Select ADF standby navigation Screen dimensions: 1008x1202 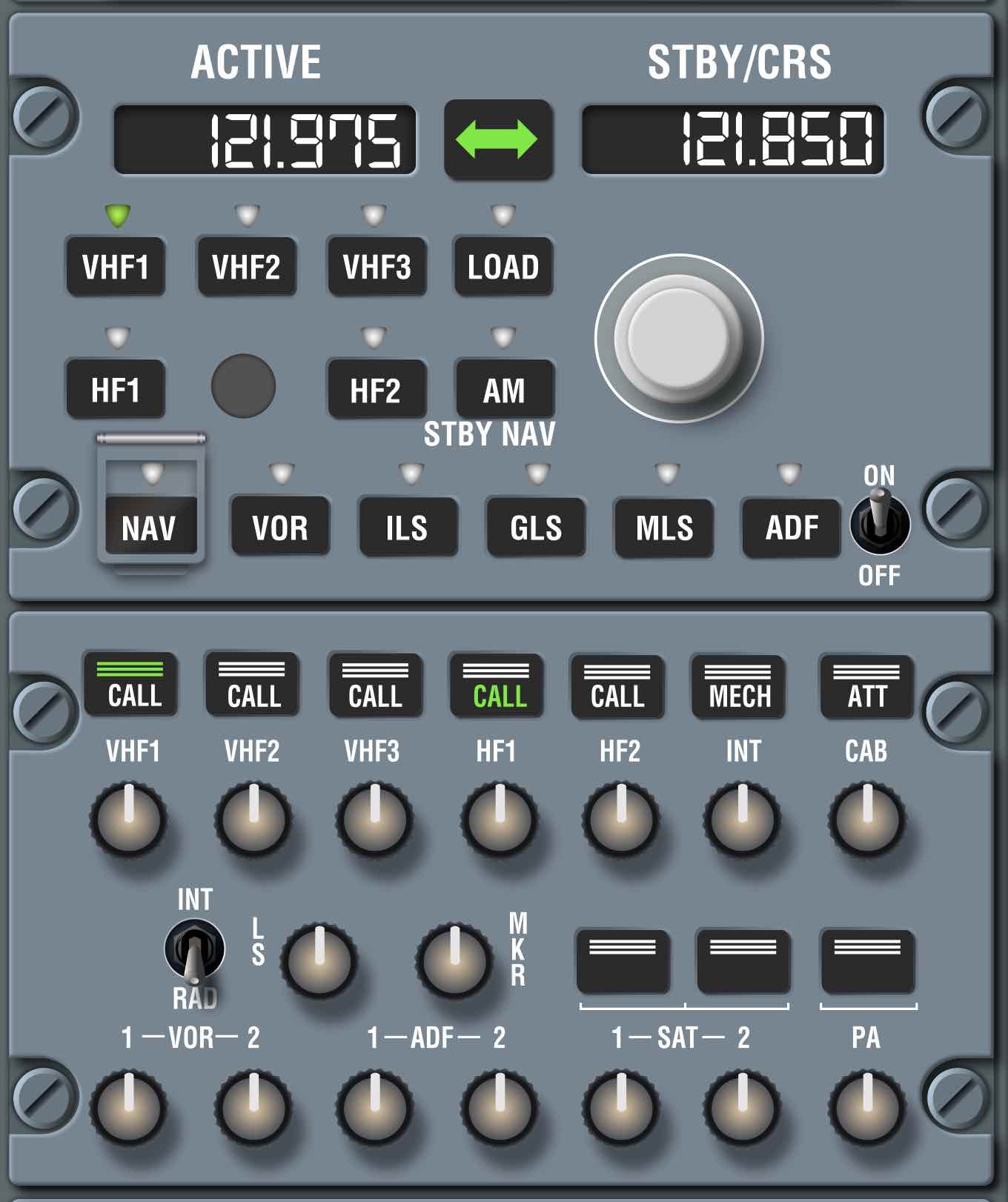pos(792,528)
